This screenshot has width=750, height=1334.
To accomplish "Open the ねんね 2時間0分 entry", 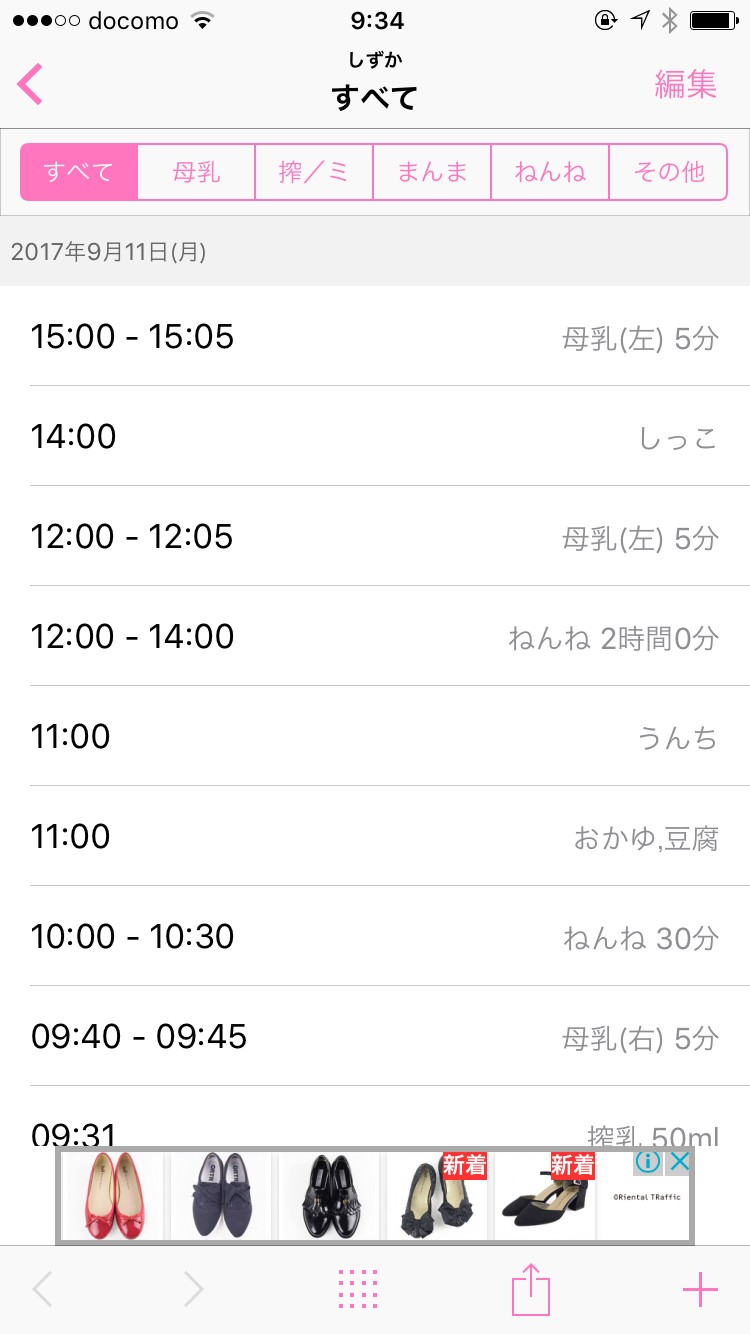I will [375, 636].
